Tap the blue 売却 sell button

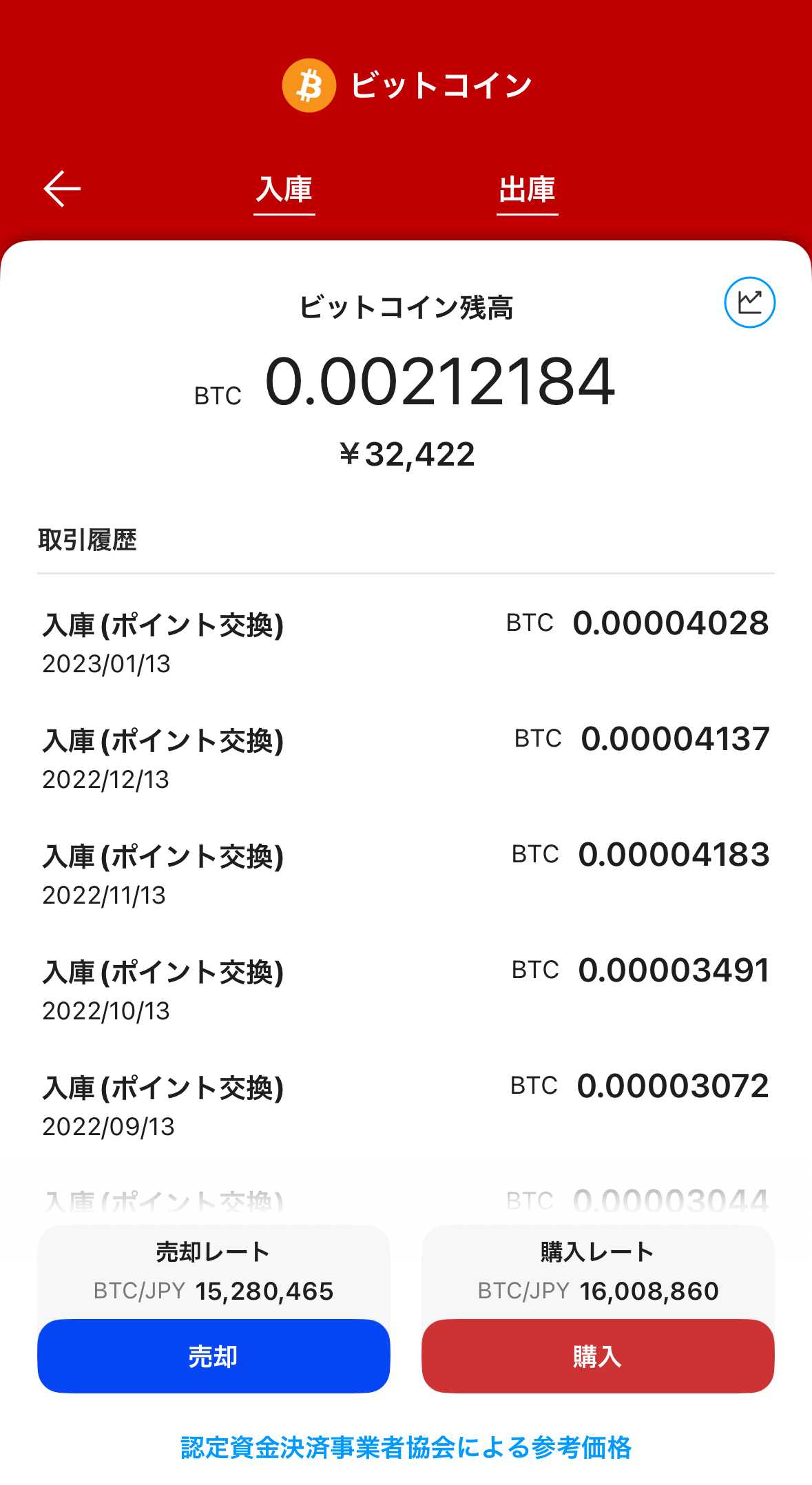(214, 1356)
